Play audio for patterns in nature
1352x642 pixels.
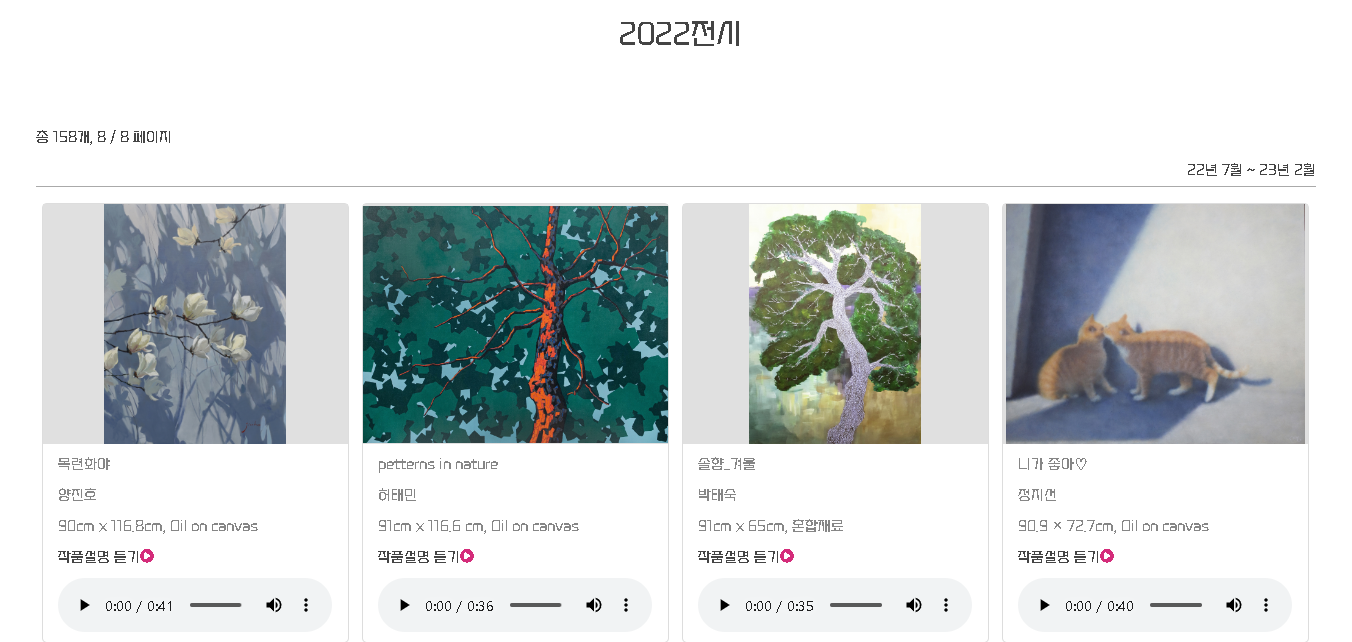[405, 605]
